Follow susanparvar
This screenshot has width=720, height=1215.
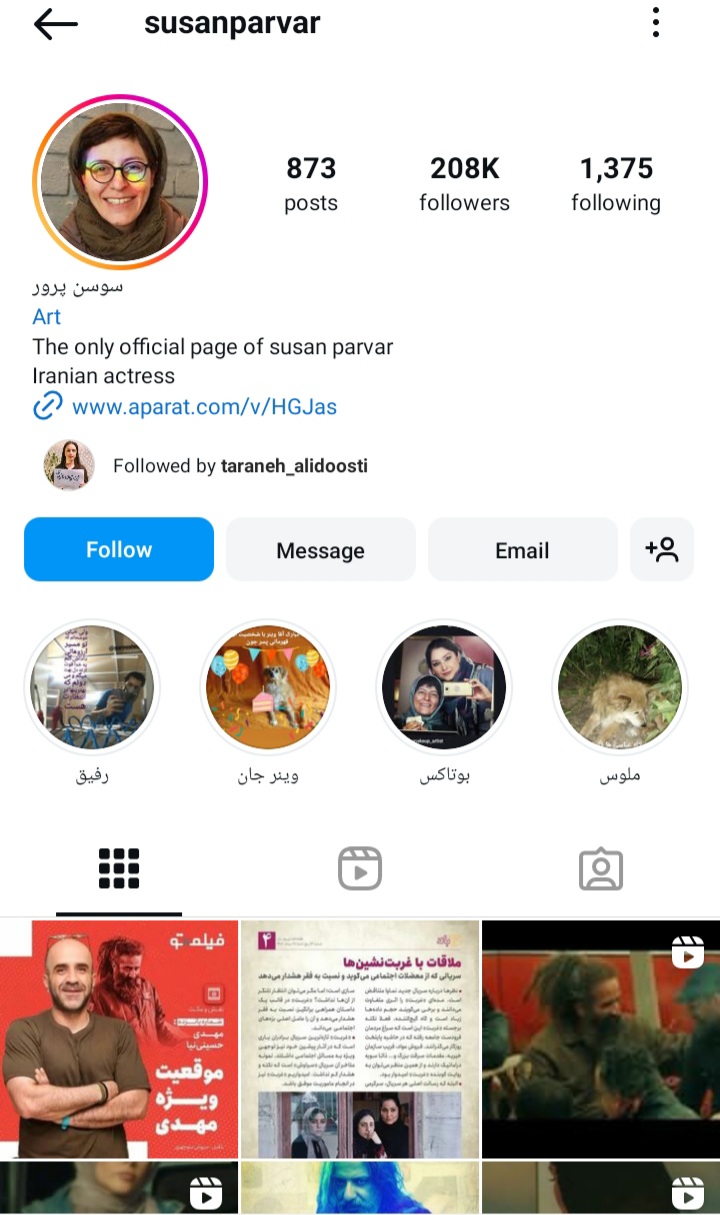point(119,549)
